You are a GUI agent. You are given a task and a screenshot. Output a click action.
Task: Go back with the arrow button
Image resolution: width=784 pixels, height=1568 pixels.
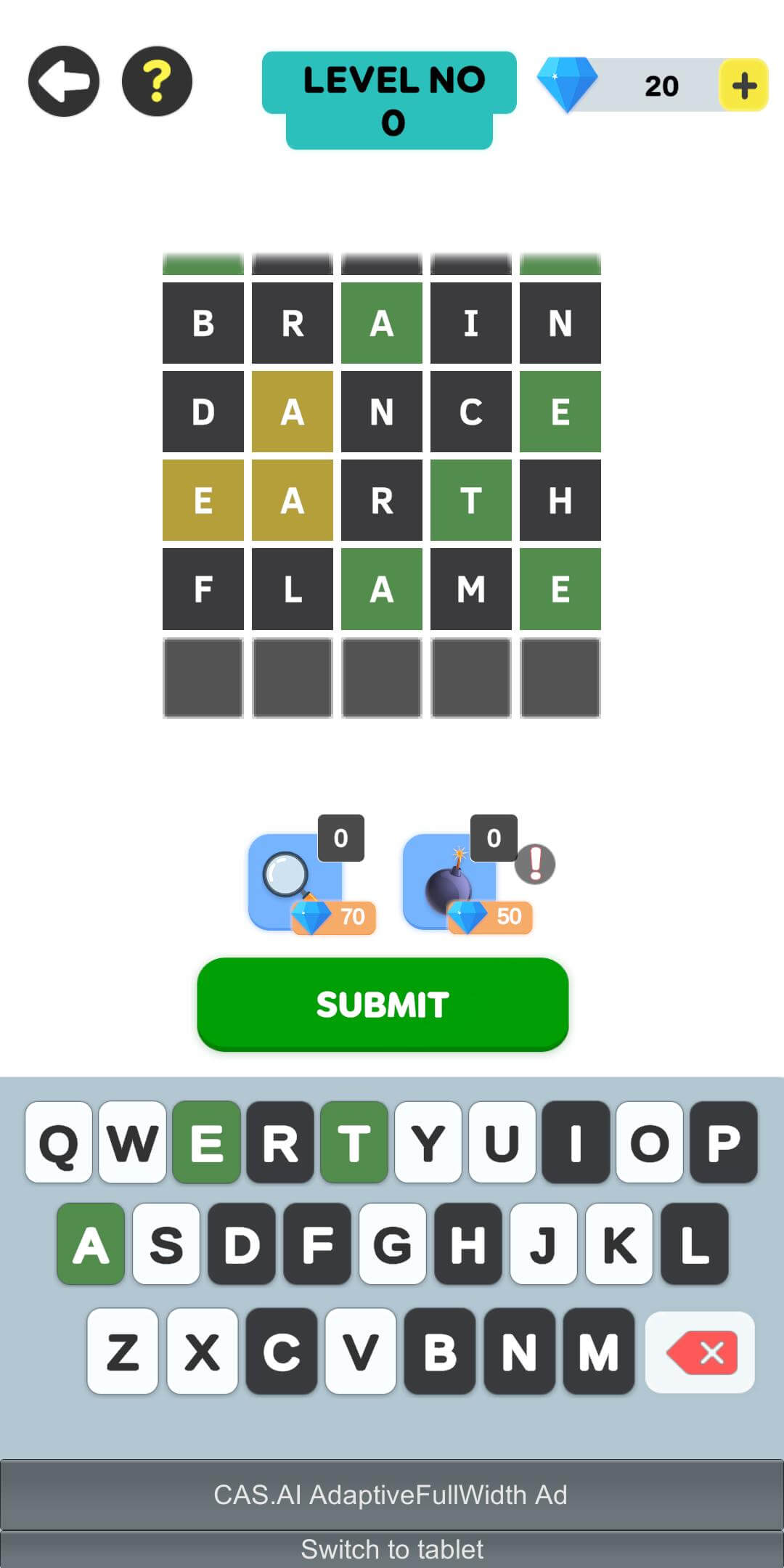[64, 81]
